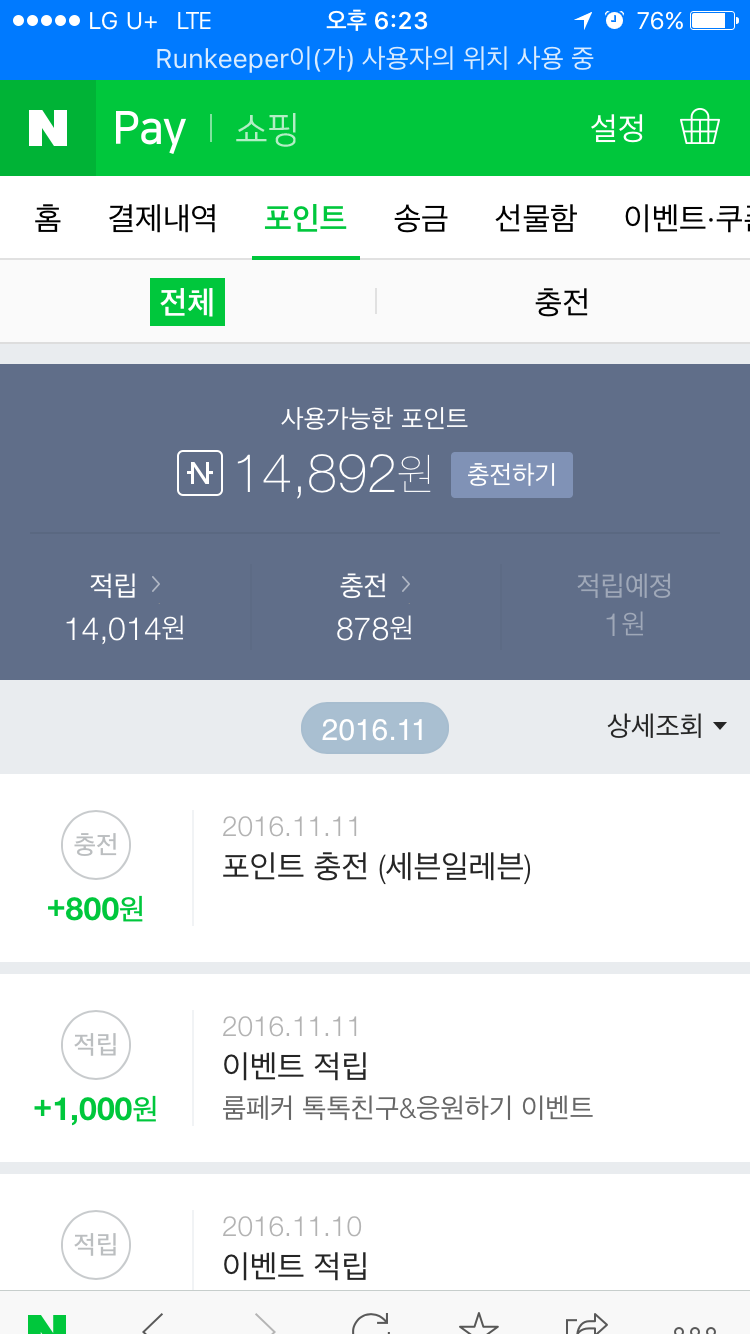The height and width of the screenshot is (1334, 750).
Task: Select the 전체 filter segment
Action: pos(187,302)
